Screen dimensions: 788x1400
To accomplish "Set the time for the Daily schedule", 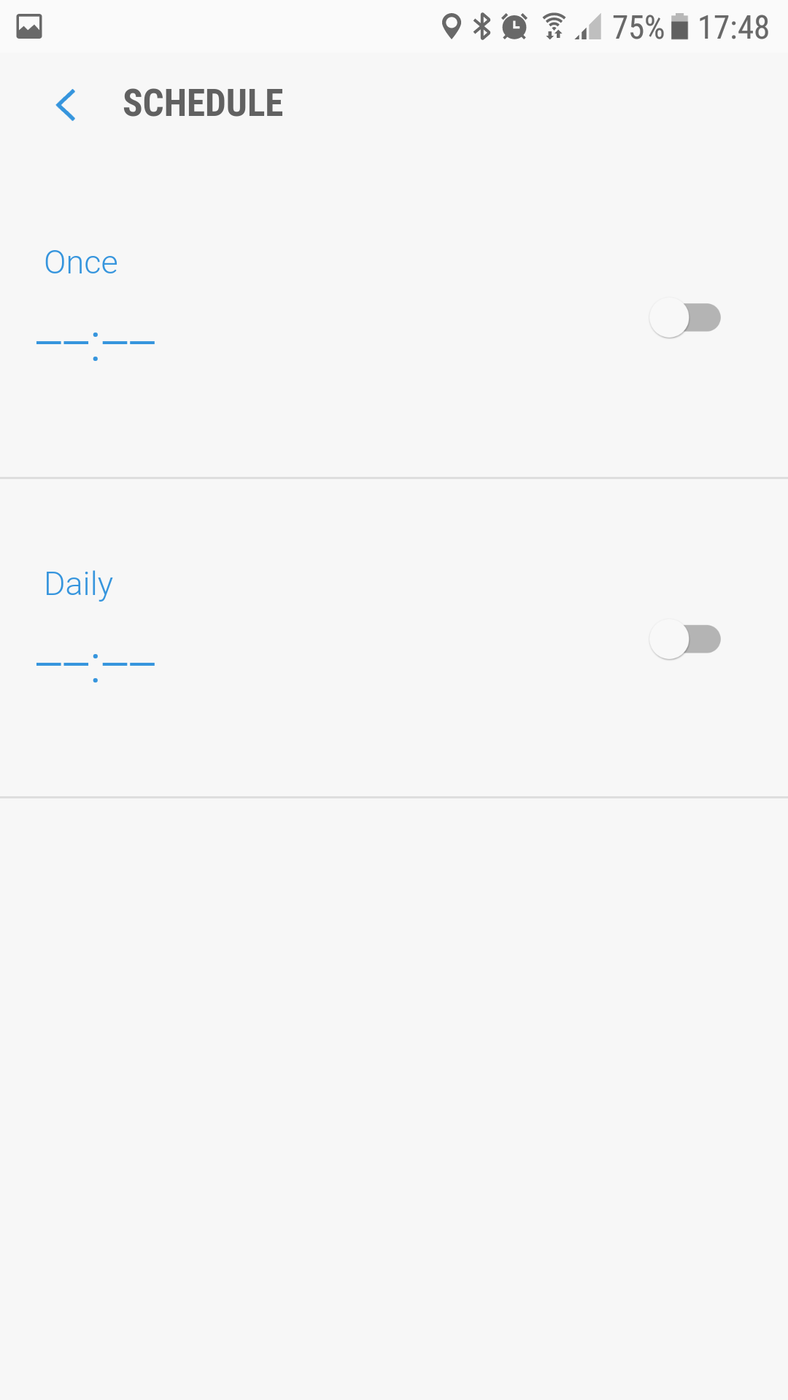I will 96,663.
